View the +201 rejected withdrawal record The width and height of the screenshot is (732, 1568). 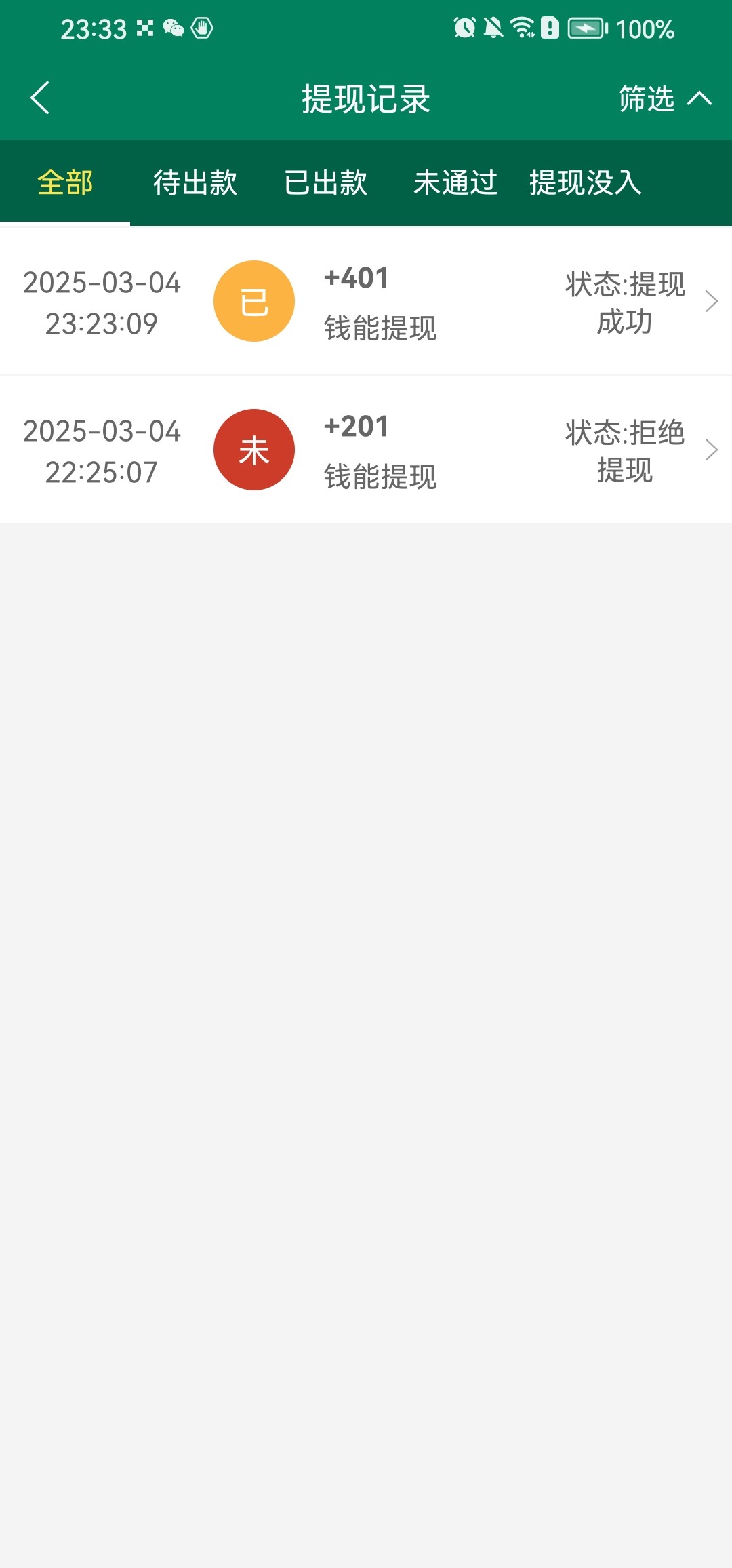366,450
